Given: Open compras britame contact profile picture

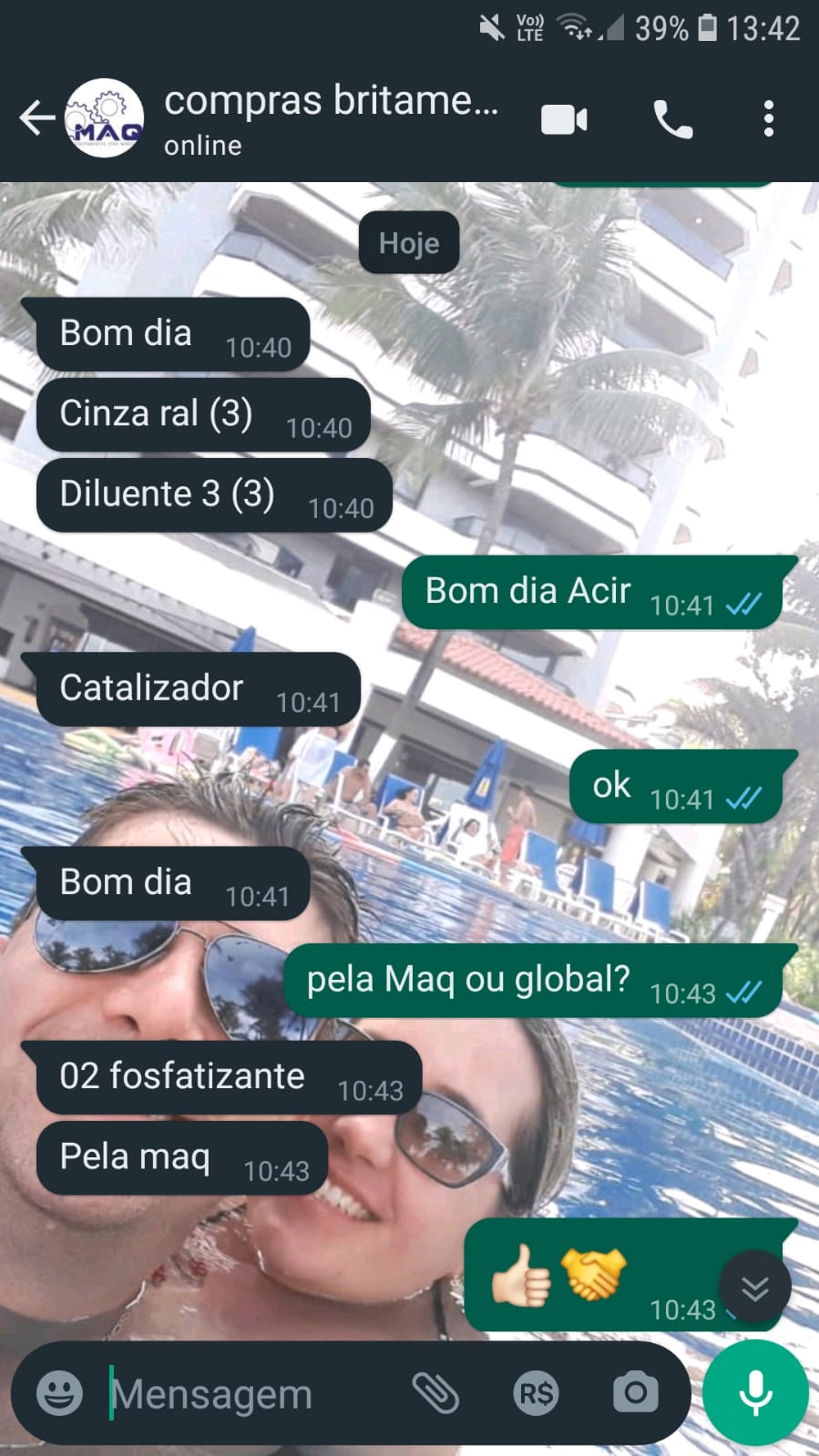Looking at the screenshot, I should coord(105,118).
